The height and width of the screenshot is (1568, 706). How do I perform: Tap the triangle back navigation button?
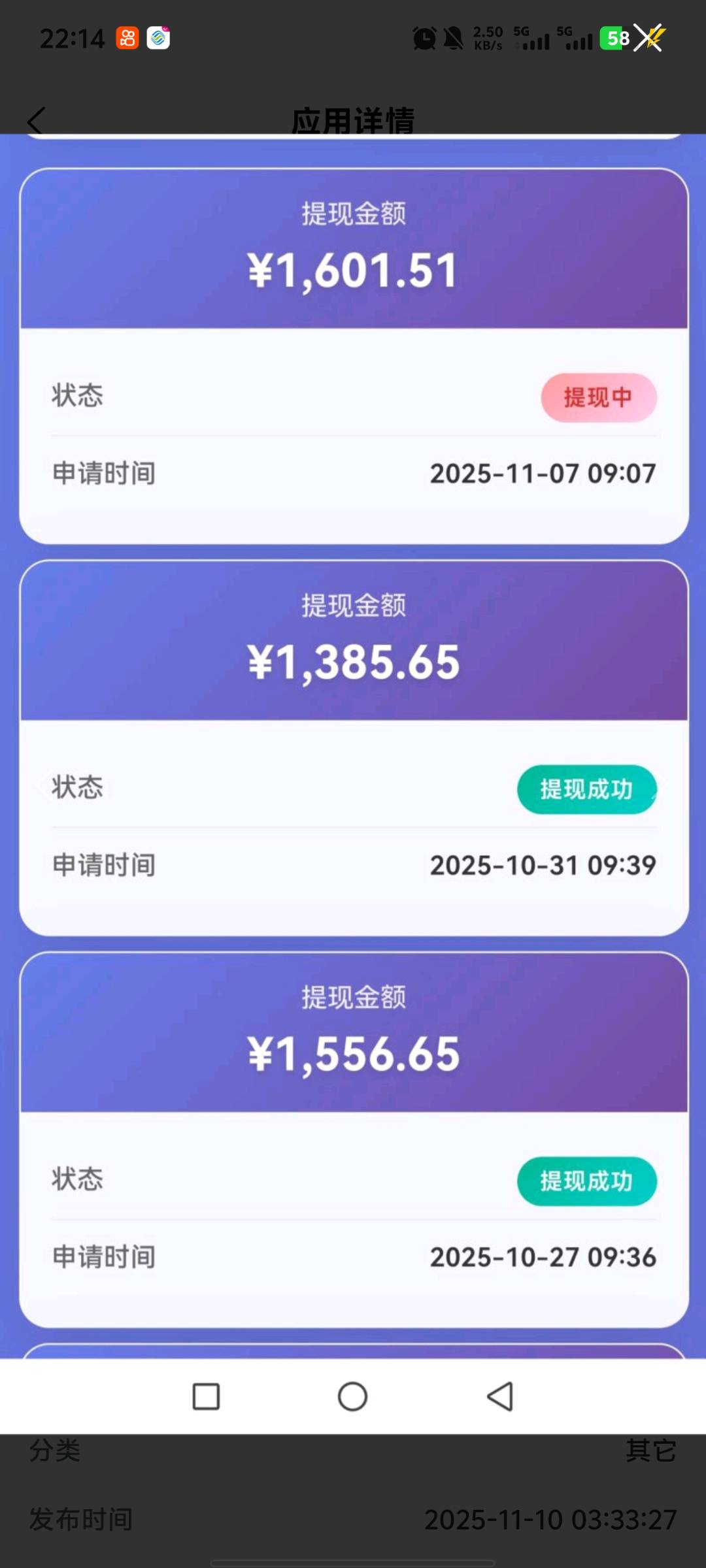(498, 1396)
